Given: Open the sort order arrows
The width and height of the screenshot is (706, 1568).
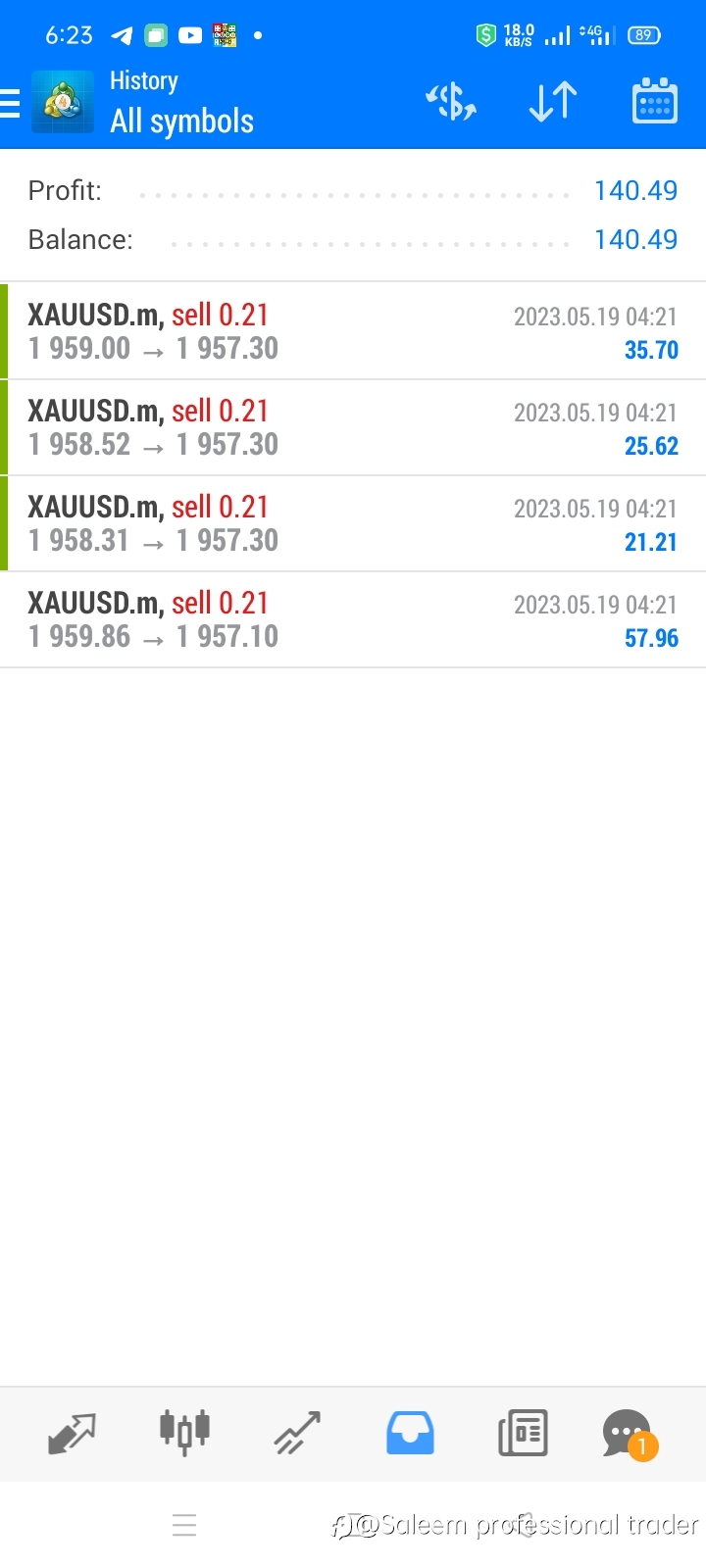Looking at the screenshot, I should (553, 102).
